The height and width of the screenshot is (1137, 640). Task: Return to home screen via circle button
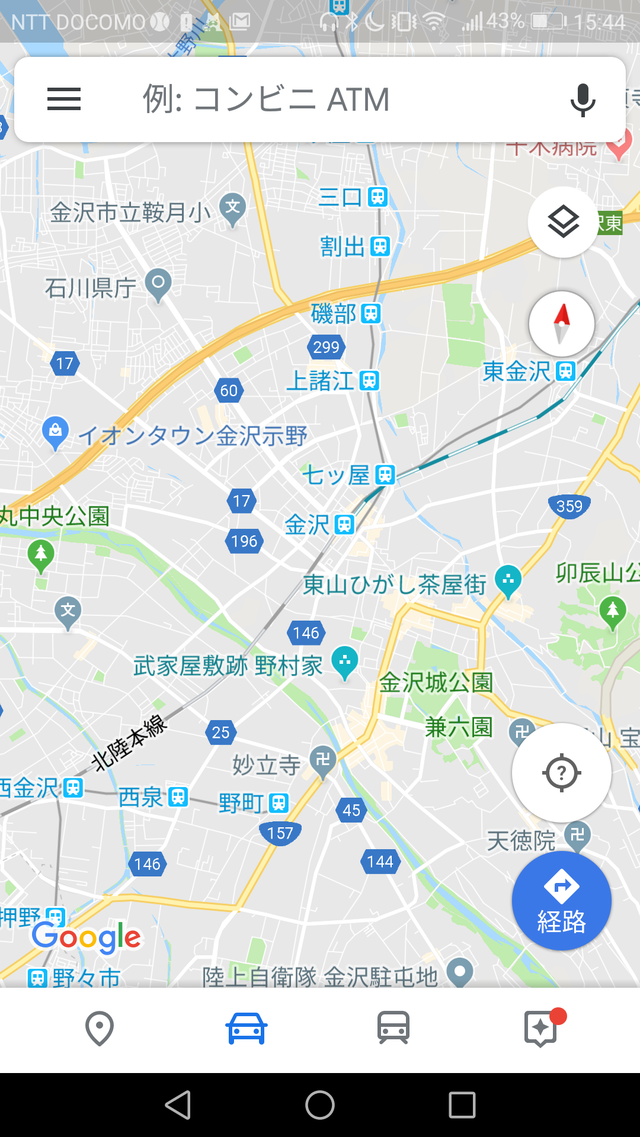point(320,1105)
